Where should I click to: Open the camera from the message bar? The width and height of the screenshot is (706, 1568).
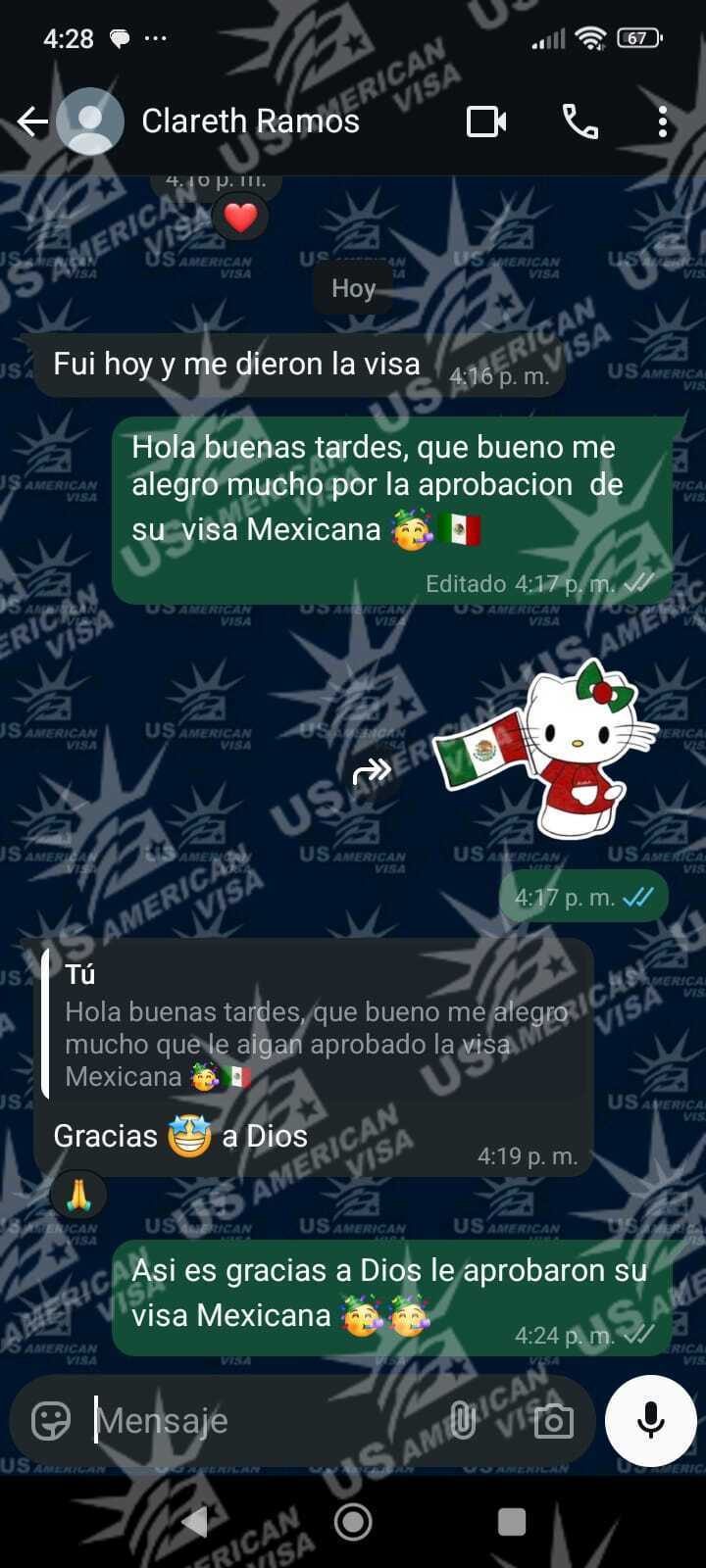(553, 1420)
